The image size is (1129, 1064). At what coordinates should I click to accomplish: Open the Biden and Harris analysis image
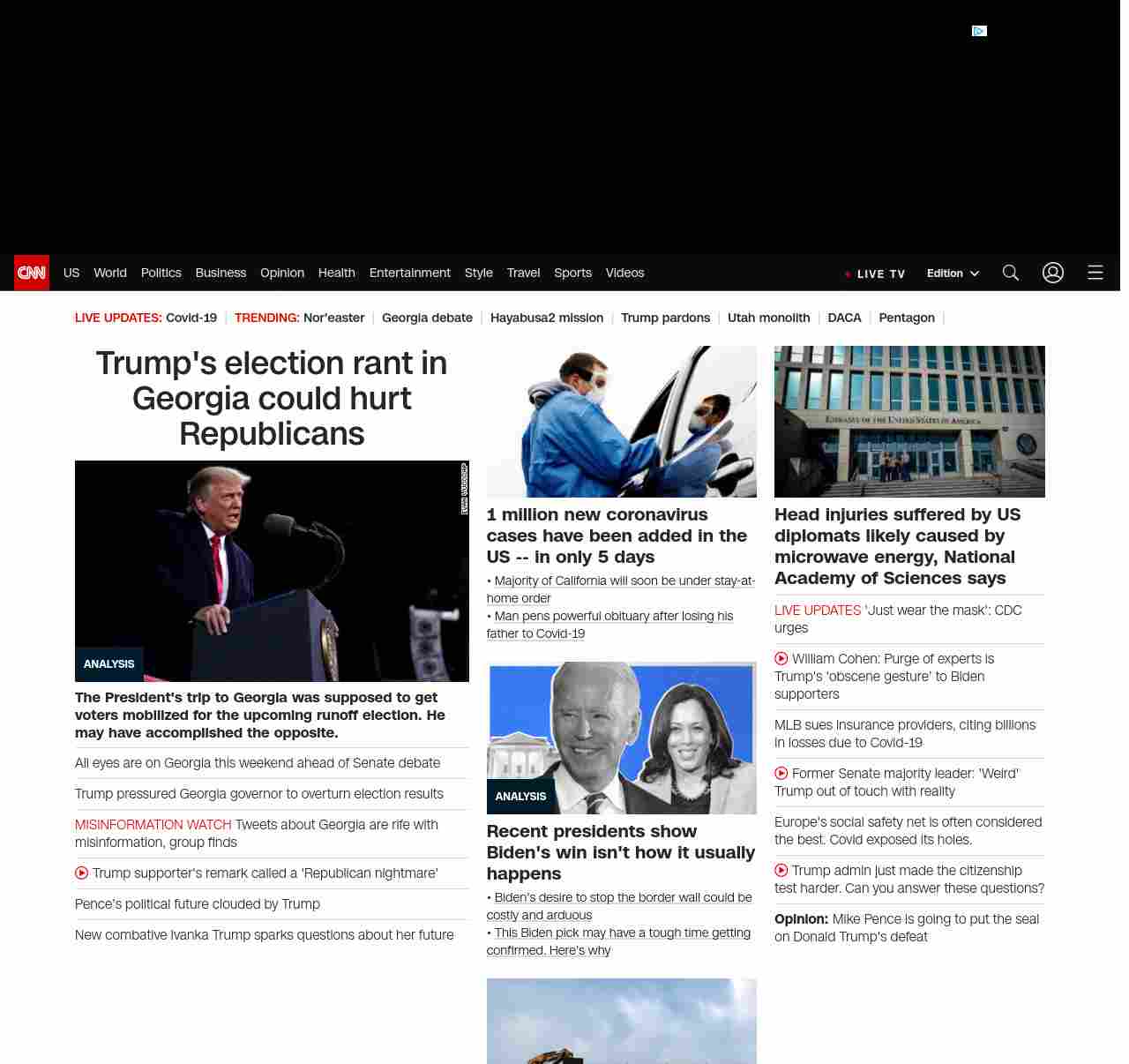pos(621,738)
